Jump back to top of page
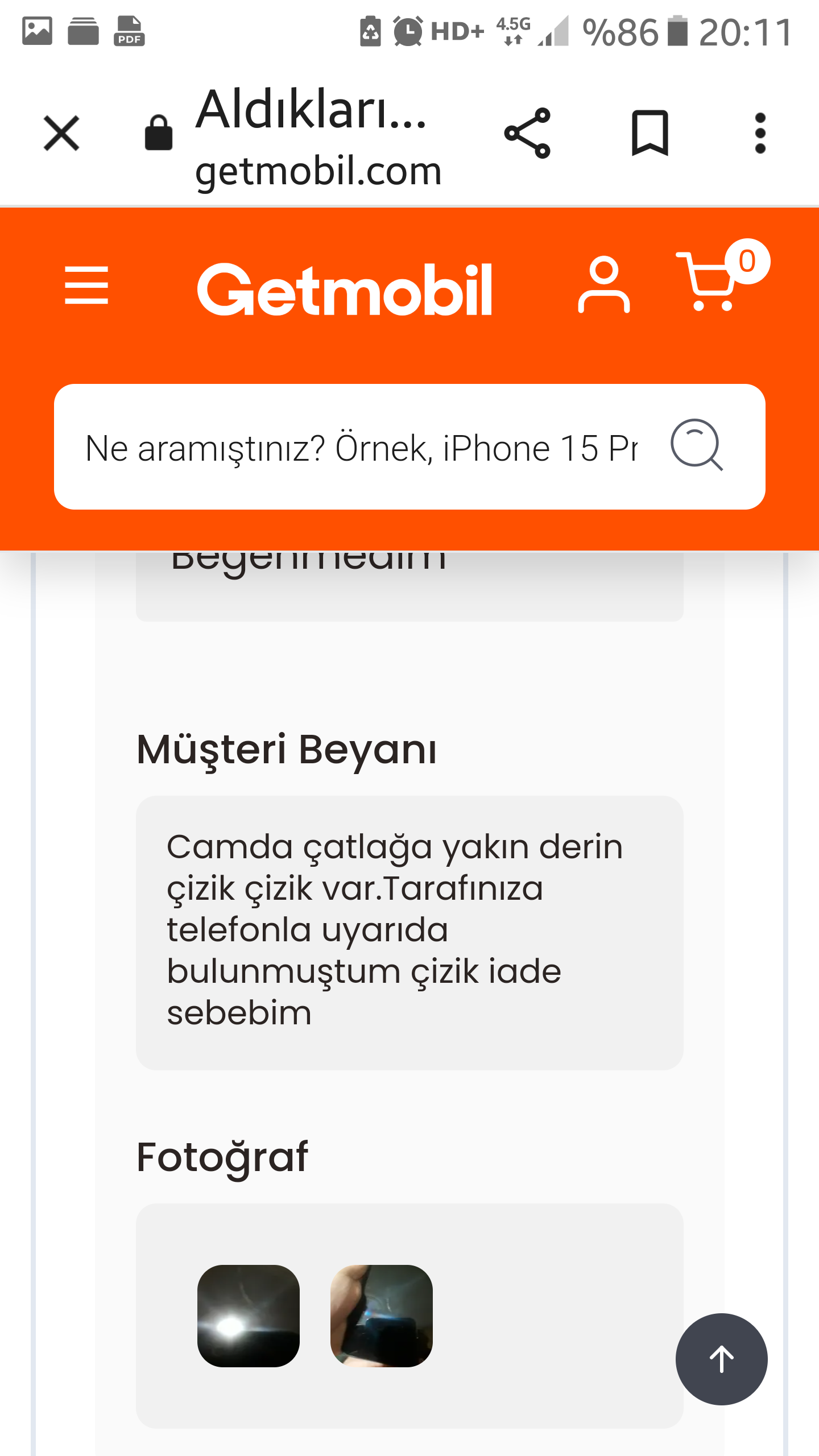 [721, 1359]
